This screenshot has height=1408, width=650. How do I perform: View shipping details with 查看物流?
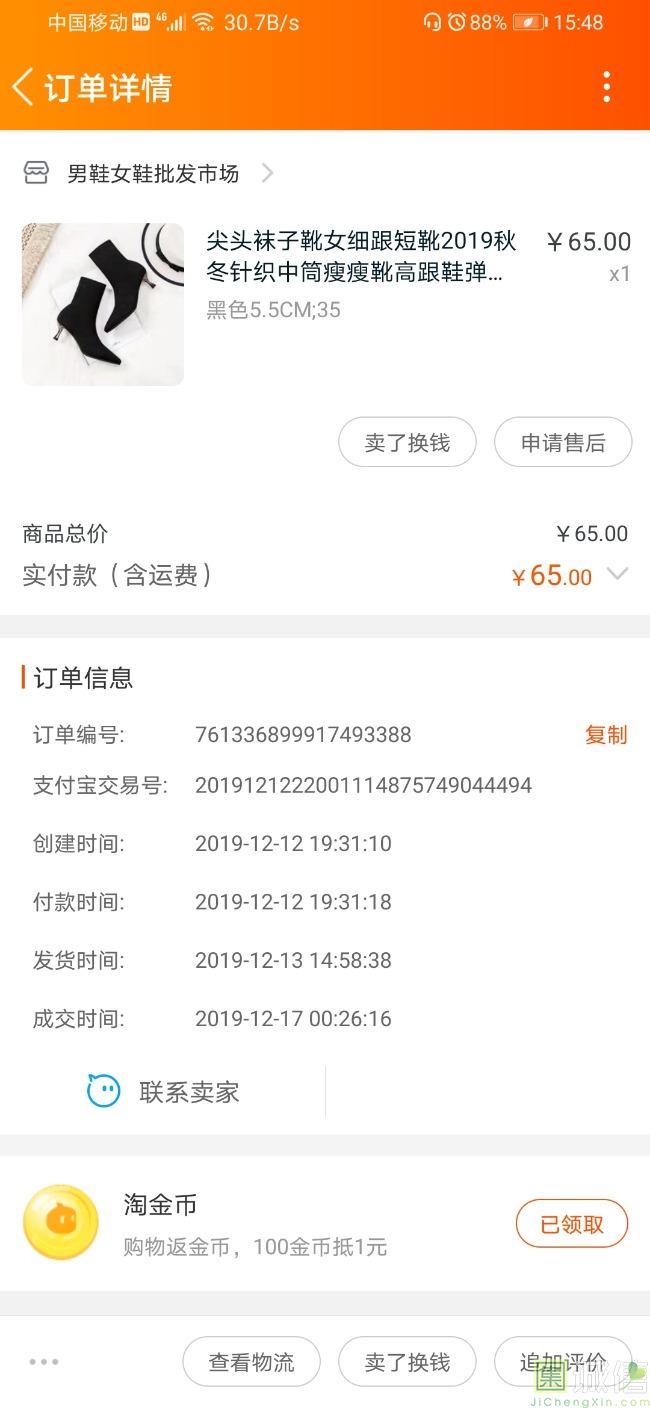[x=251, y=1362]
